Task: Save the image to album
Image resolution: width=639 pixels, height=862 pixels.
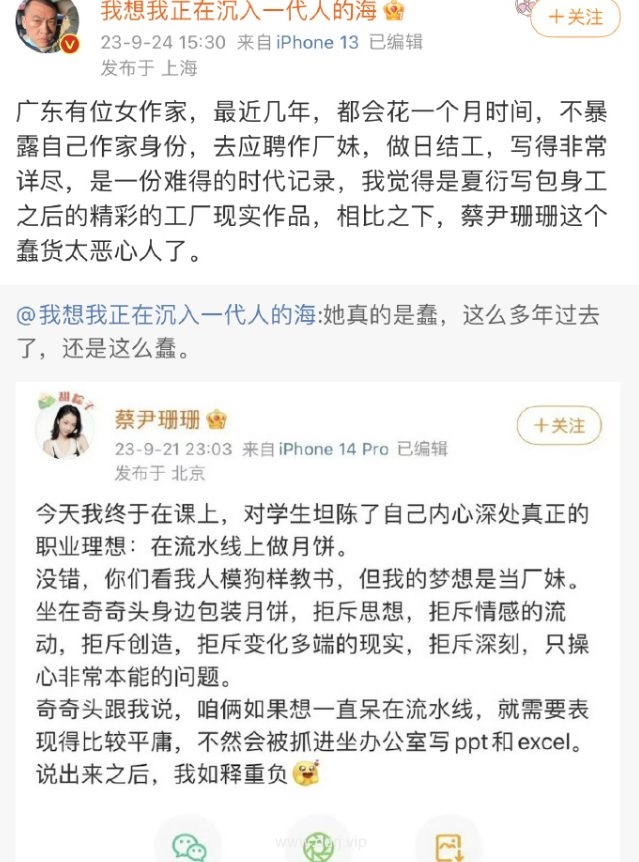Action: 449,846
